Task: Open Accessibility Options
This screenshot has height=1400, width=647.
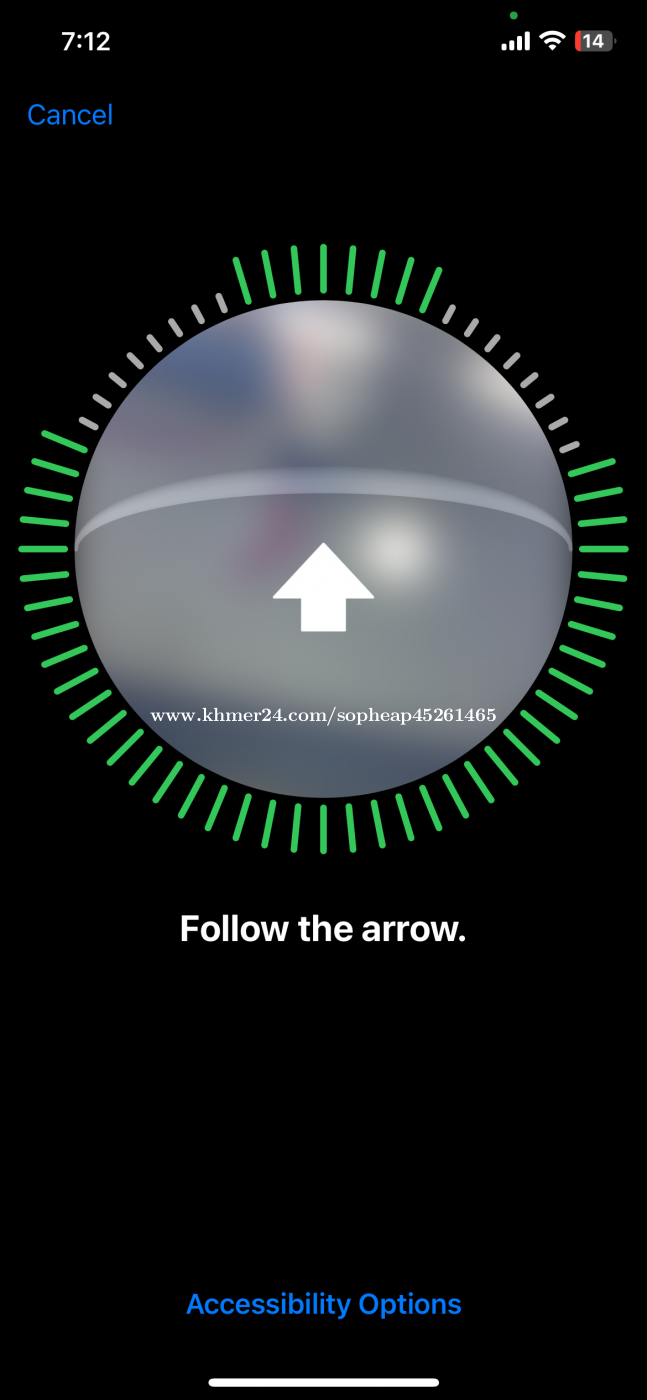Action: (x=323, y=1304)
